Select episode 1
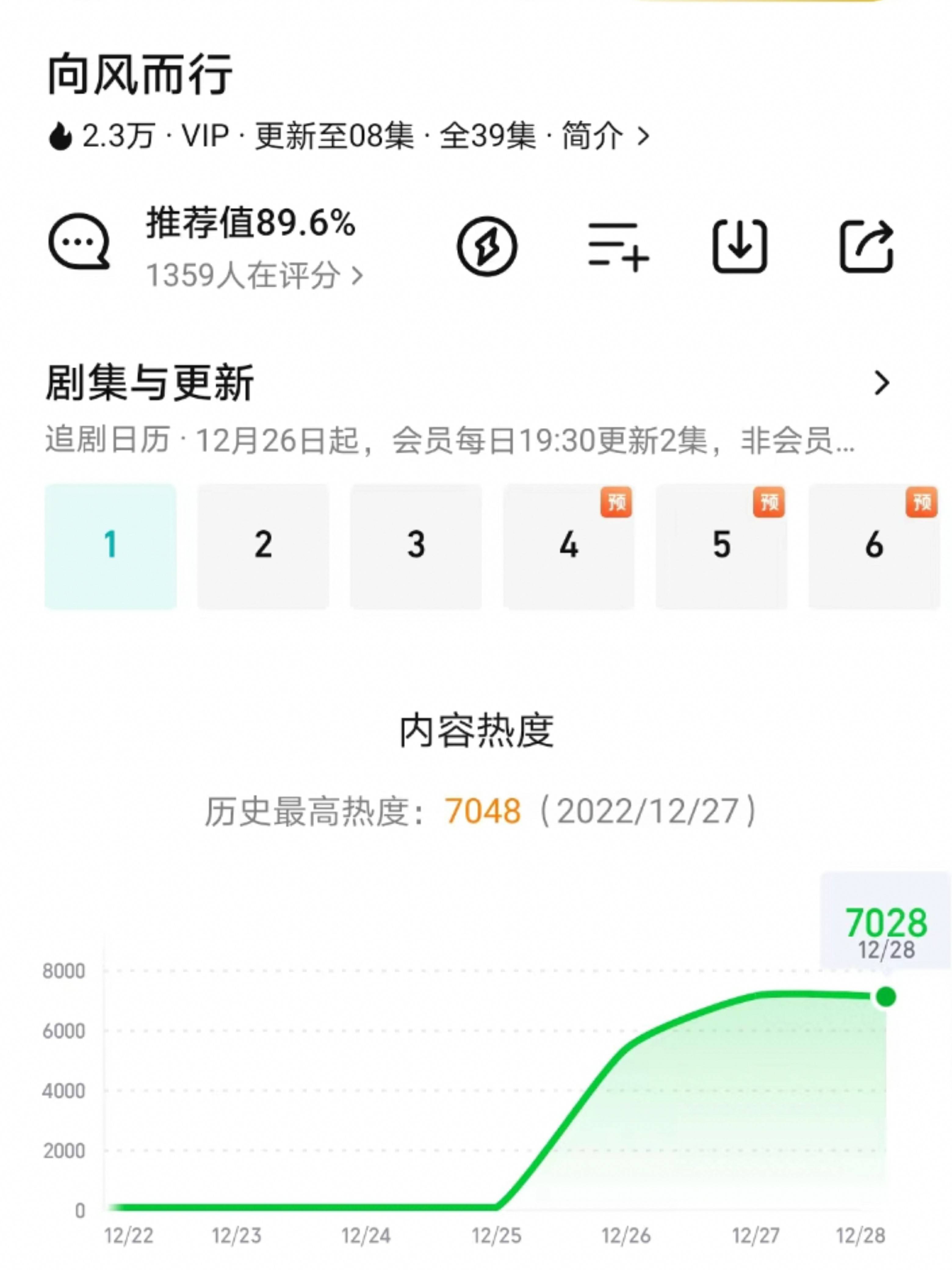Image resolution: width=952 pixels, height=1270 pixels. pos(111,546)
